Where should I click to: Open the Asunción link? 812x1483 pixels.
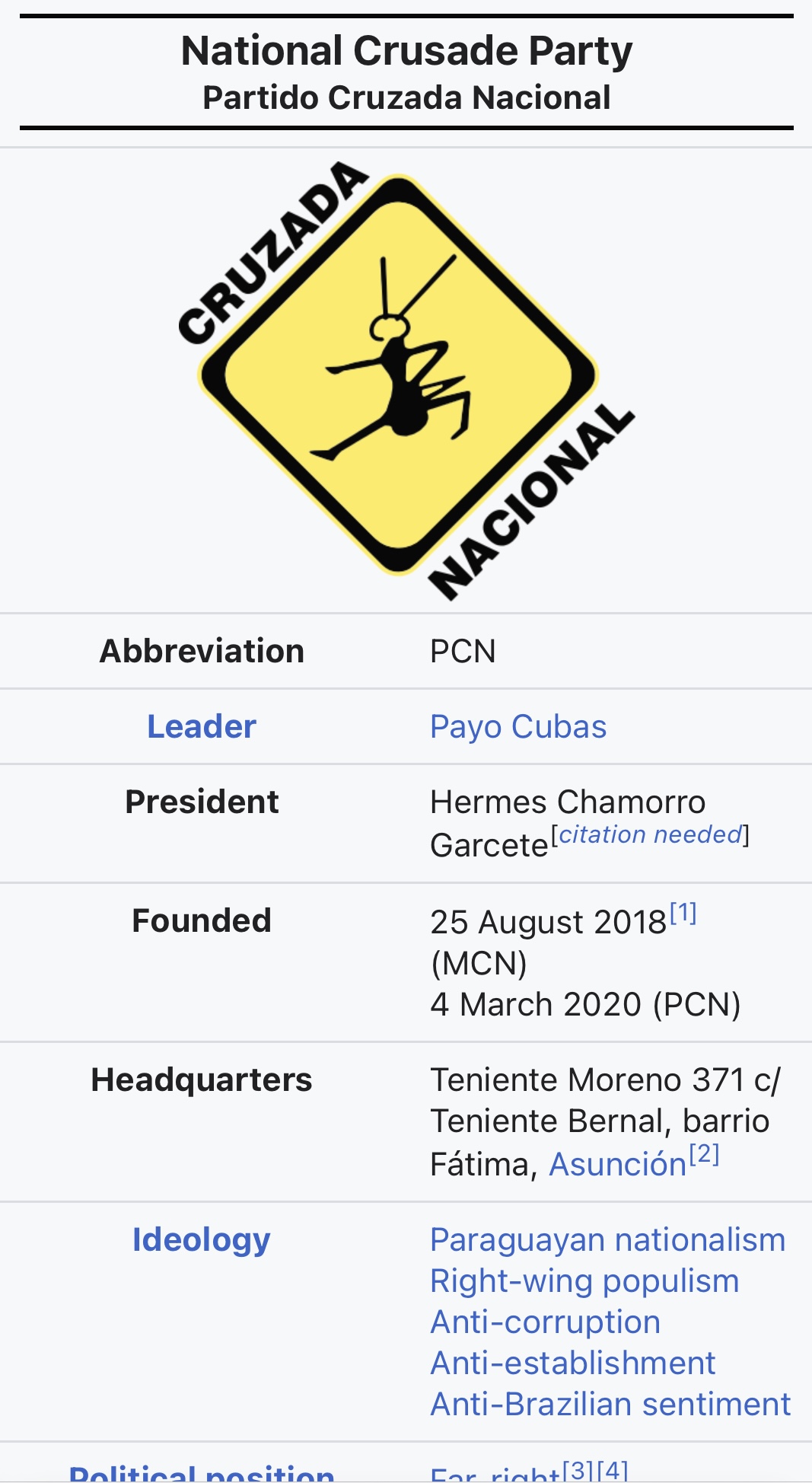tap(618, 1164)
